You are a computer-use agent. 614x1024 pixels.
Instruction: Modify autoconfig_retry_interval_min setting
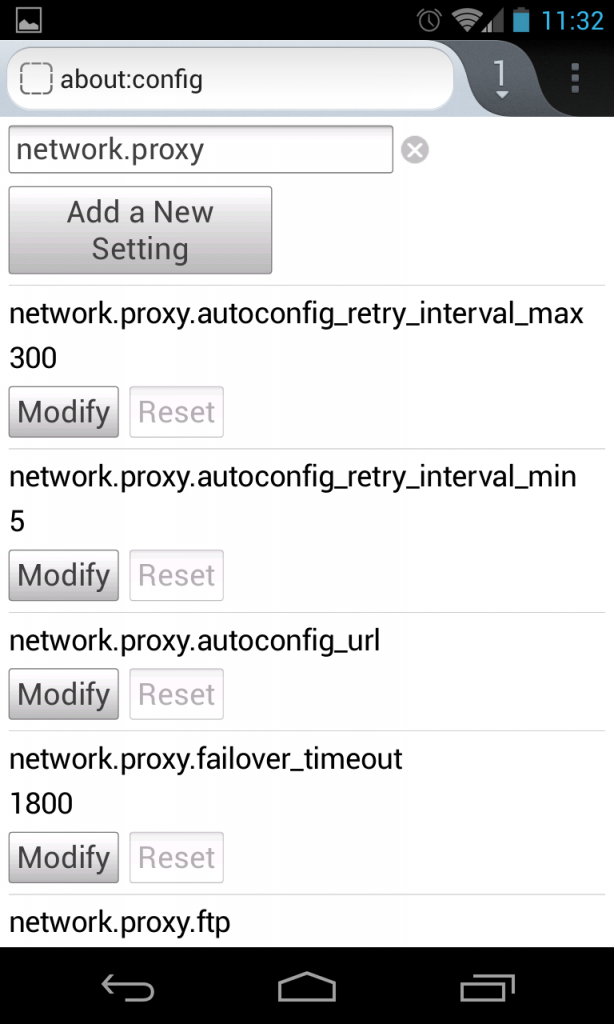pyautogui.click(x=64, y=575)
